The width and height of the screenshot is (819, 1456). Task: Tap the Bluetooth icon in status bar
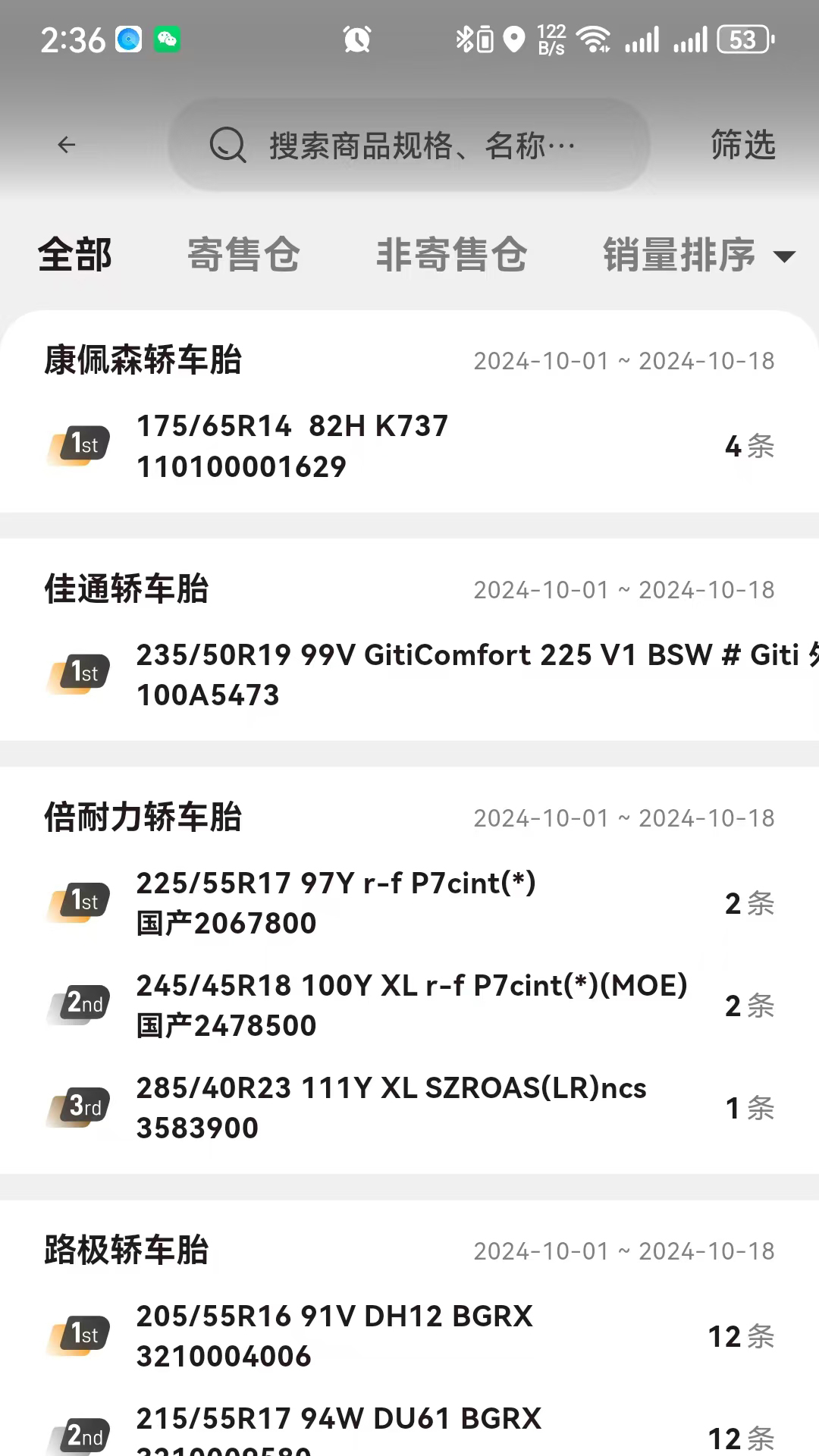pos(464,39)
